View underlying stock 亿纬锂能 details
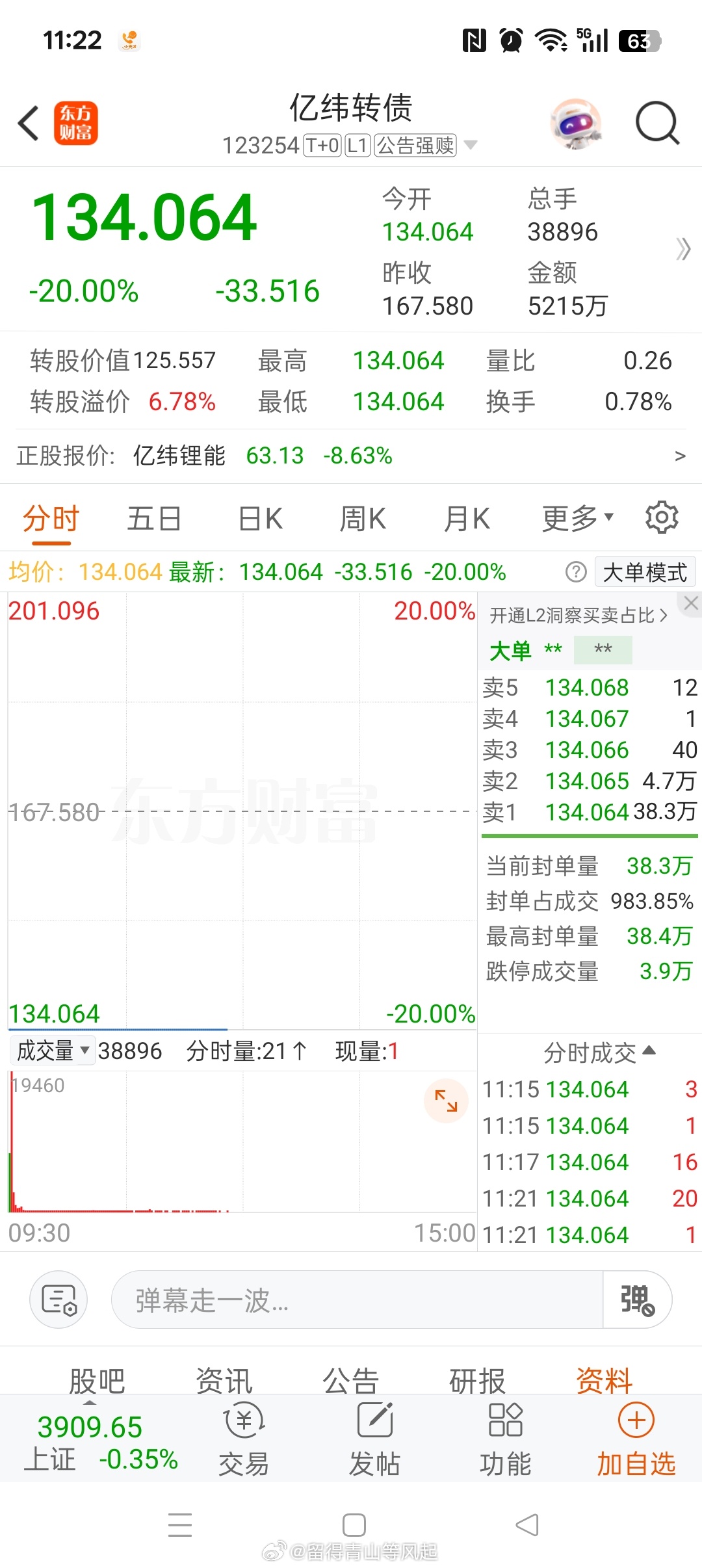702x1568 pixels. tap(179, 456)
